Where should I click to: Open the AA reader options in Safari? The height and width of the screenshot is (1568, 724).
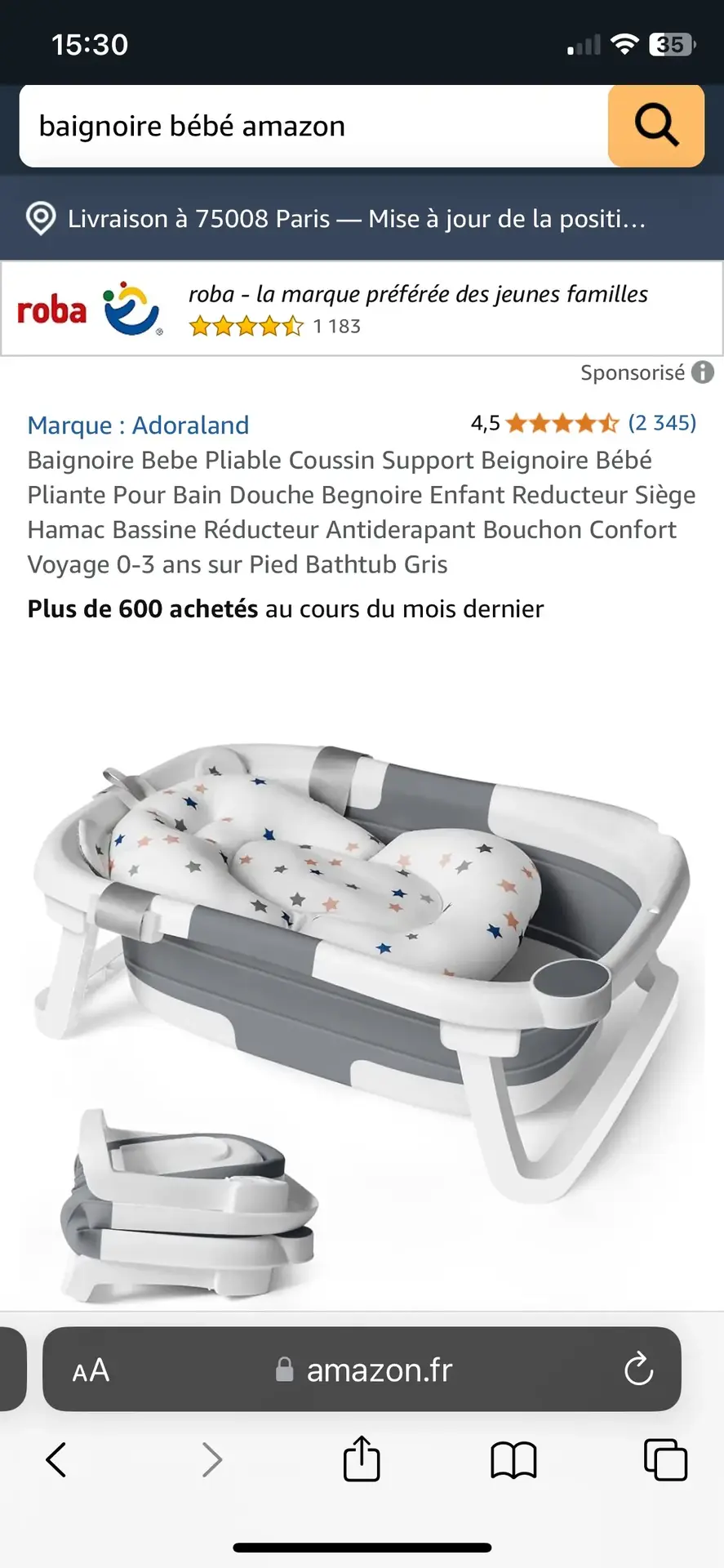(91, 1370)
